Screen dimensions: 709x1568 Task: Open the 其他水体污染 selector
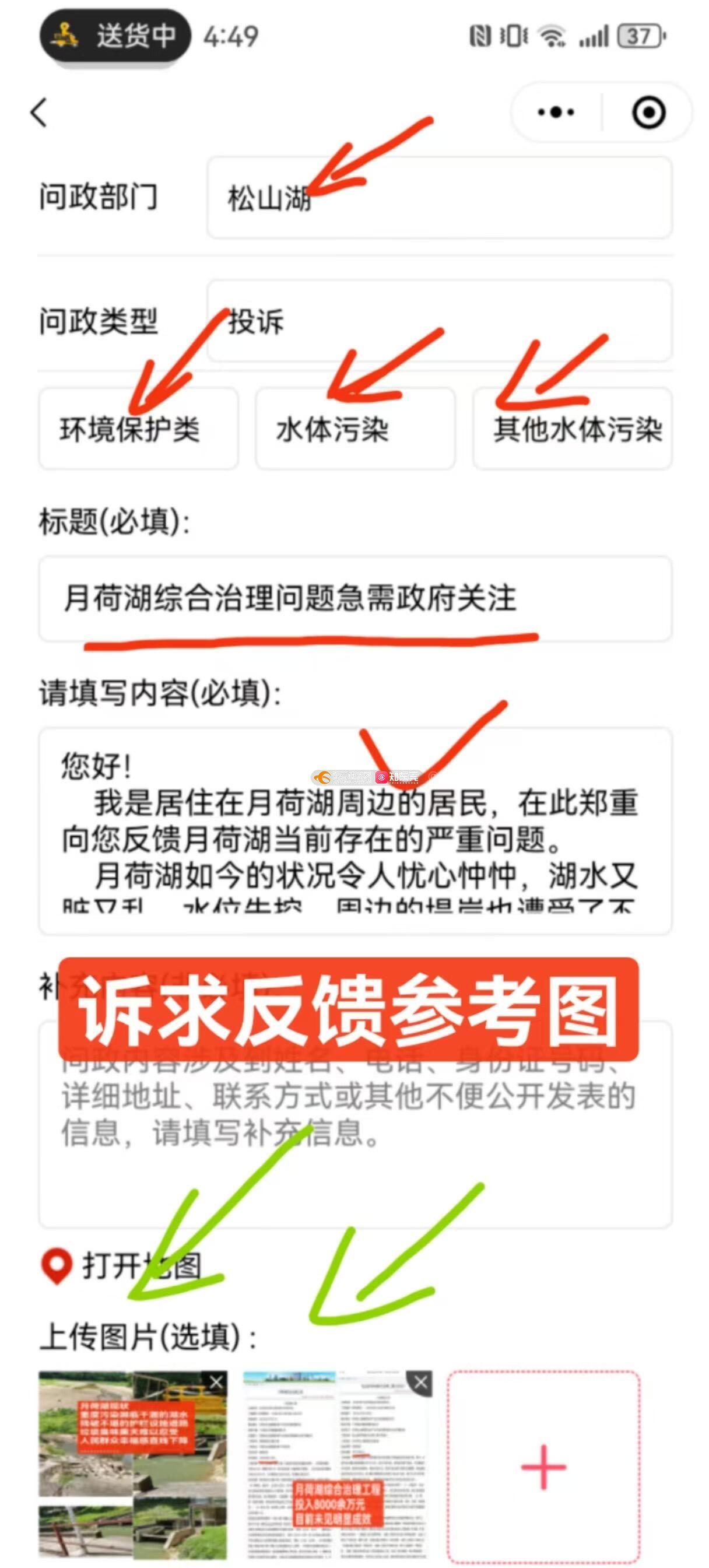pos(572,429)
